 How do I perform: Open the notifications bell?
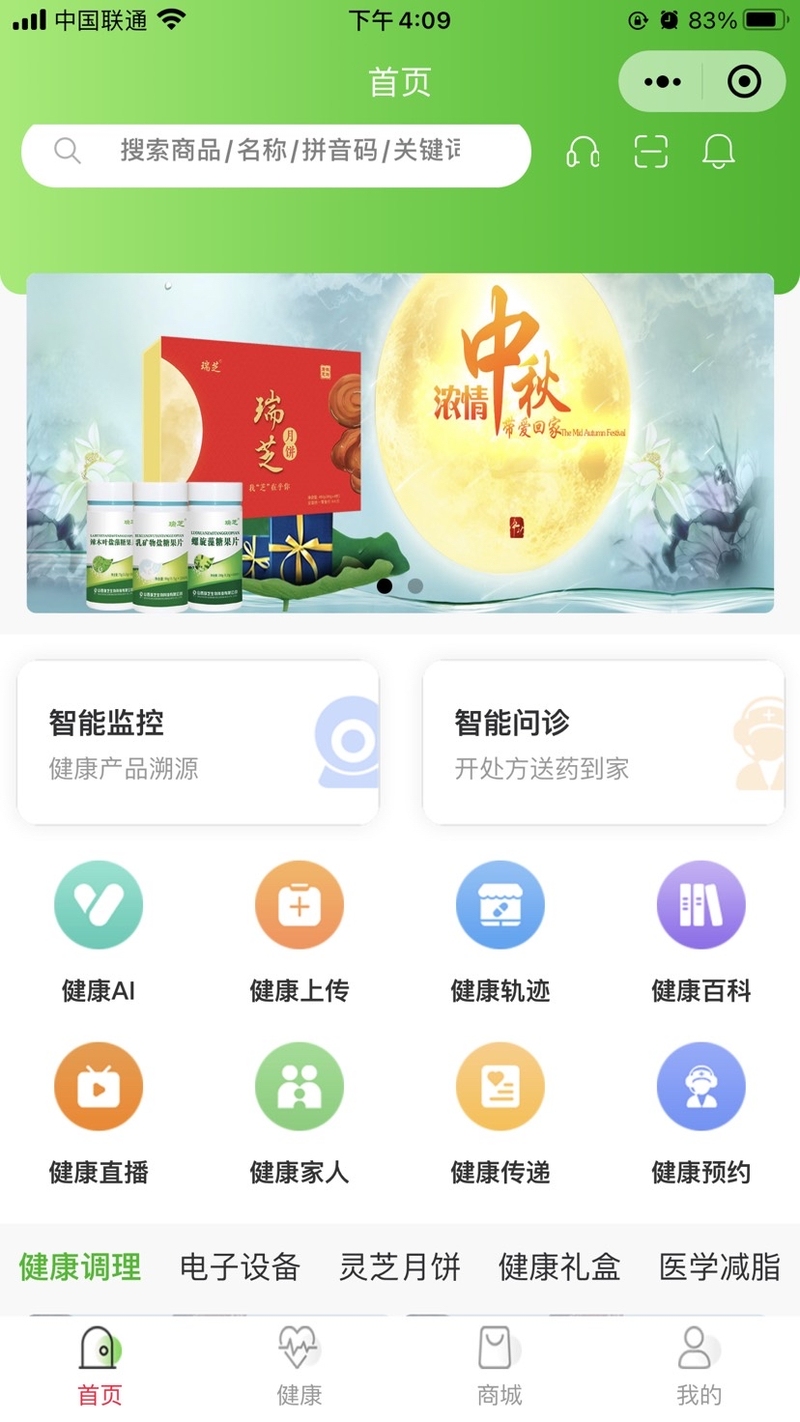[x=718, y=152]
